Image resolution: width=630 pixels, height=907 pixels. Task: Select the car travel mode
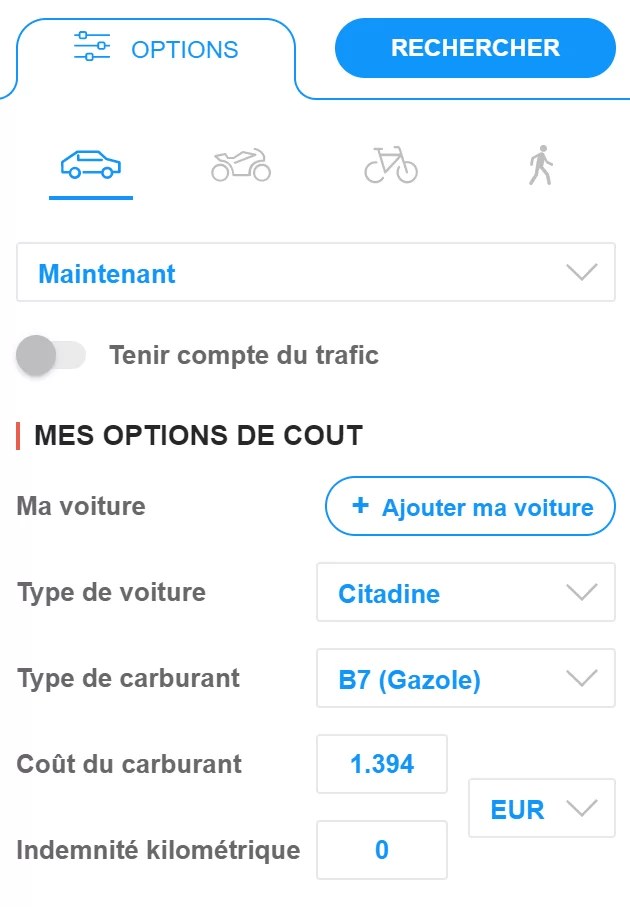click(x=91, y=165)
